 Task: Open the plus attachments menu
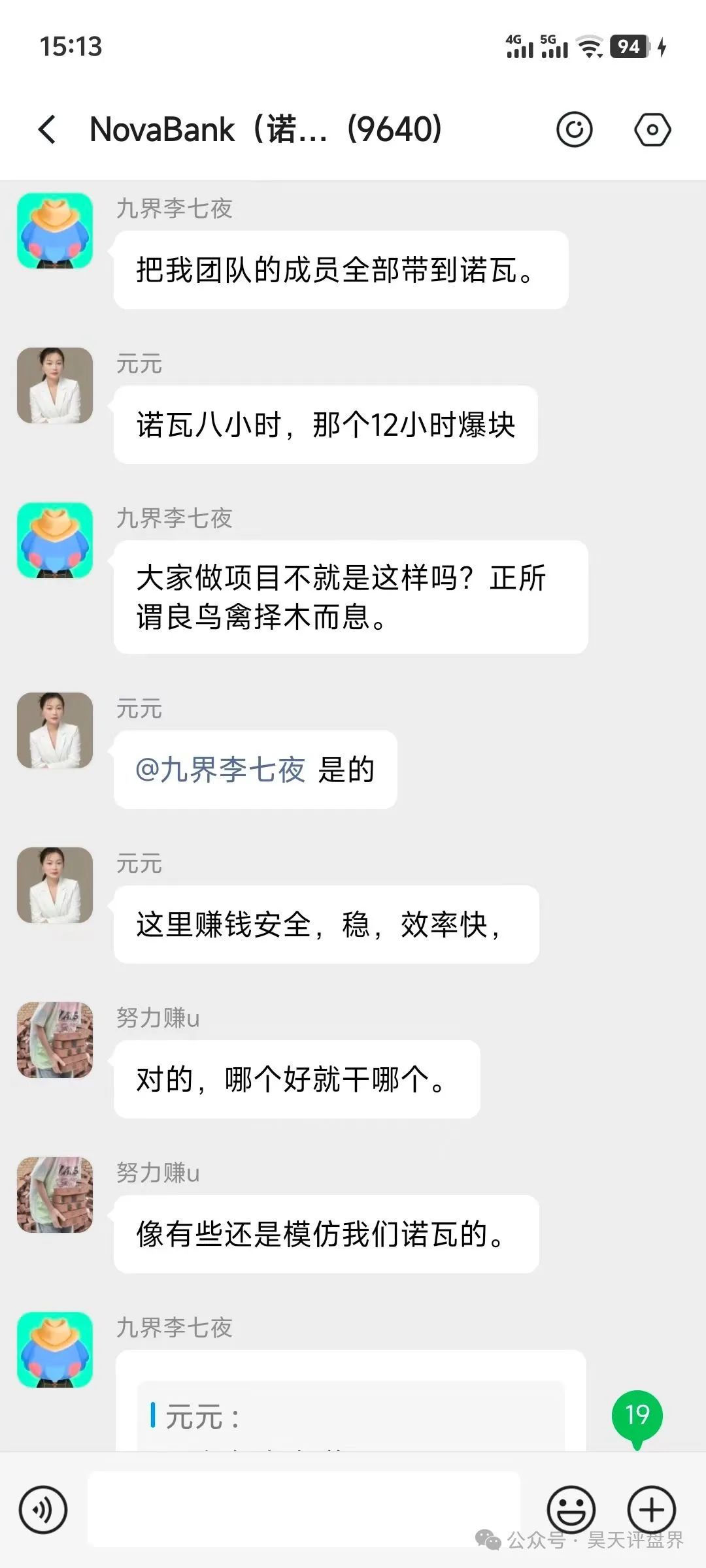(x=651, y=1509)
